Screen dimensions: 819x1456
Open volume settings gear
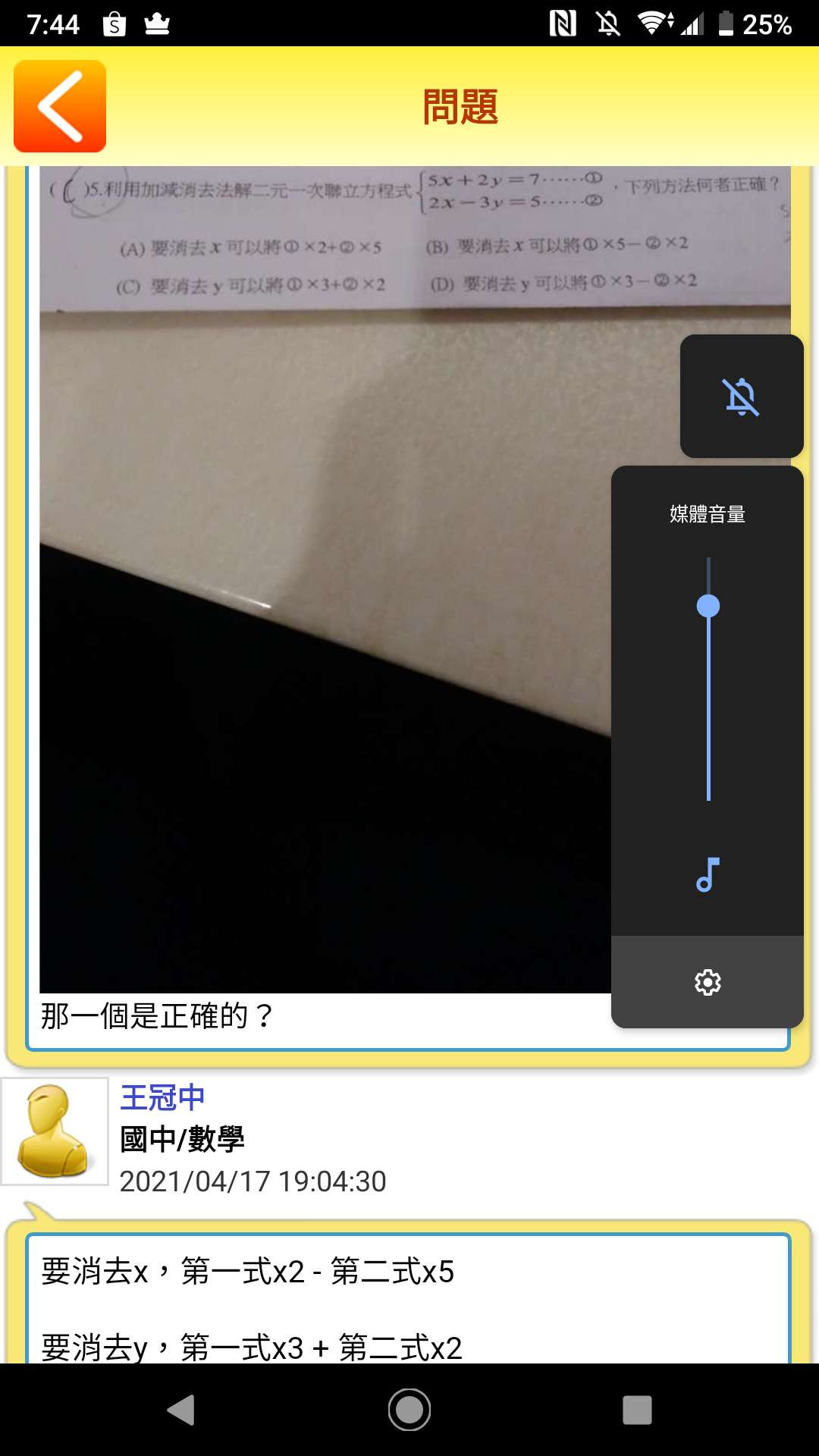(708, 982)
